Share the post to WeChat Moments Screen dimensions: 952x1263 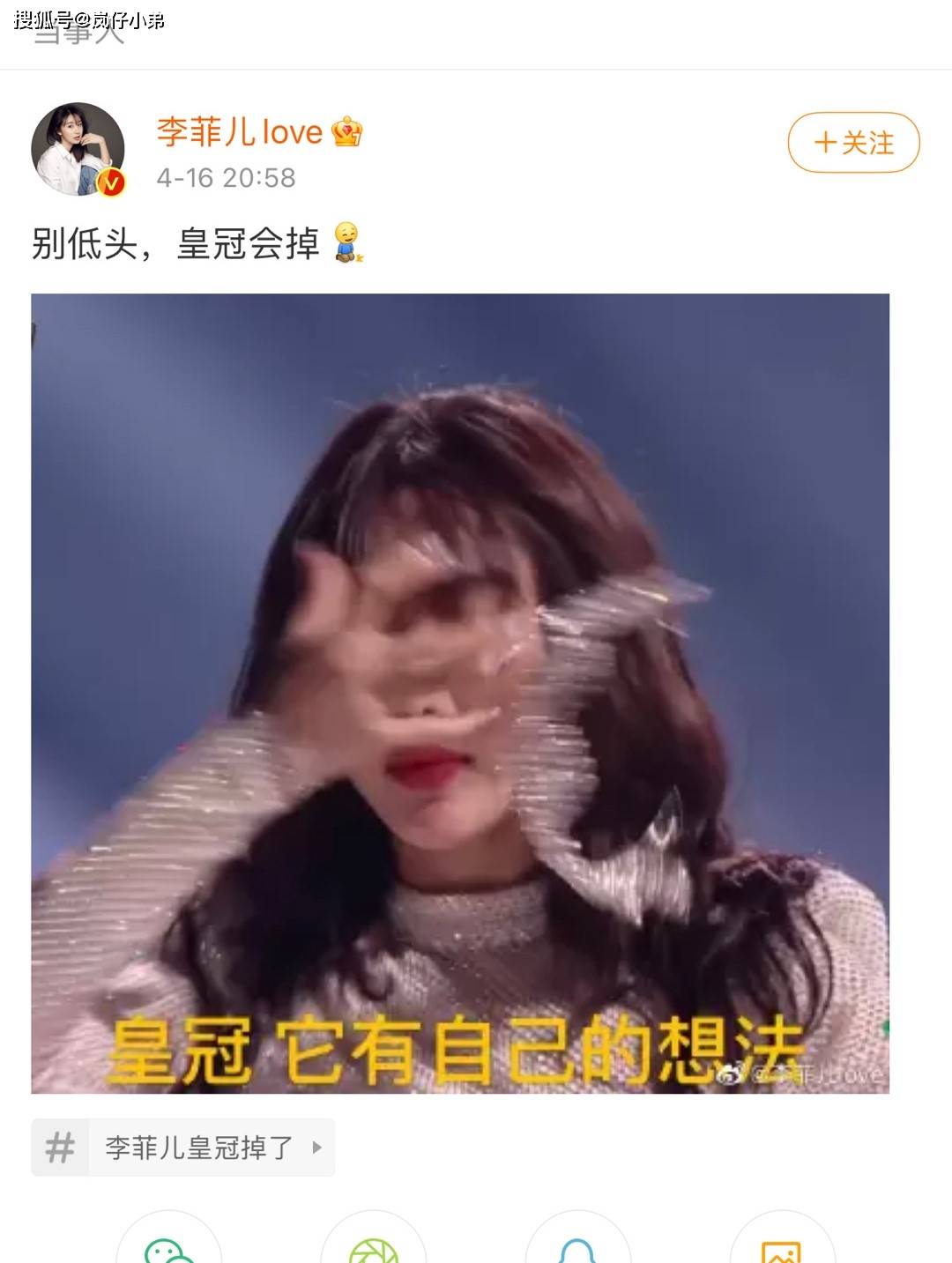373,1246
